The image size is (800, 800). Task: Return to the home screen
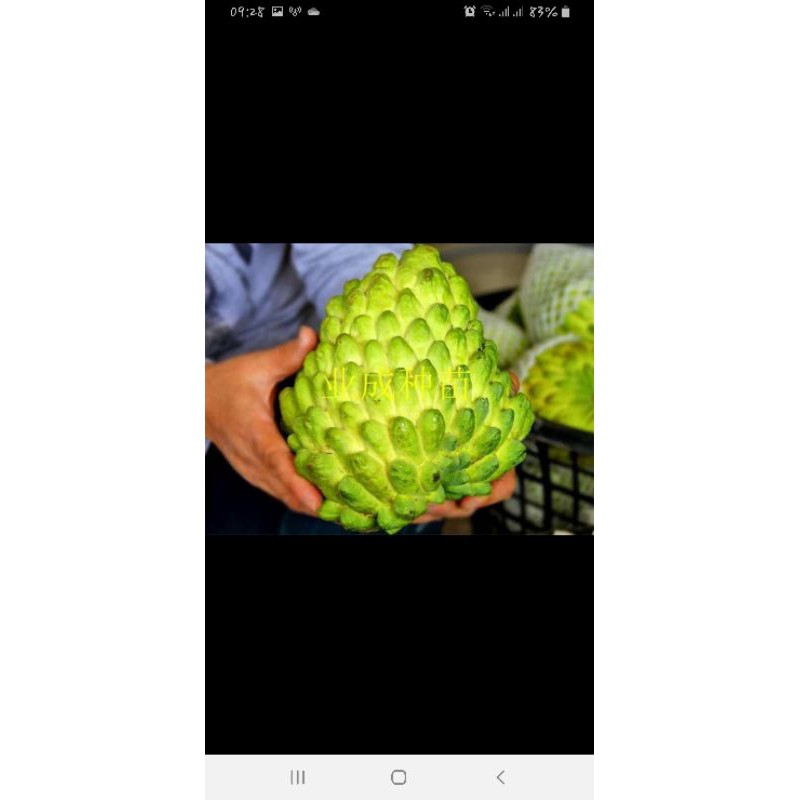(x=399, y=777)
